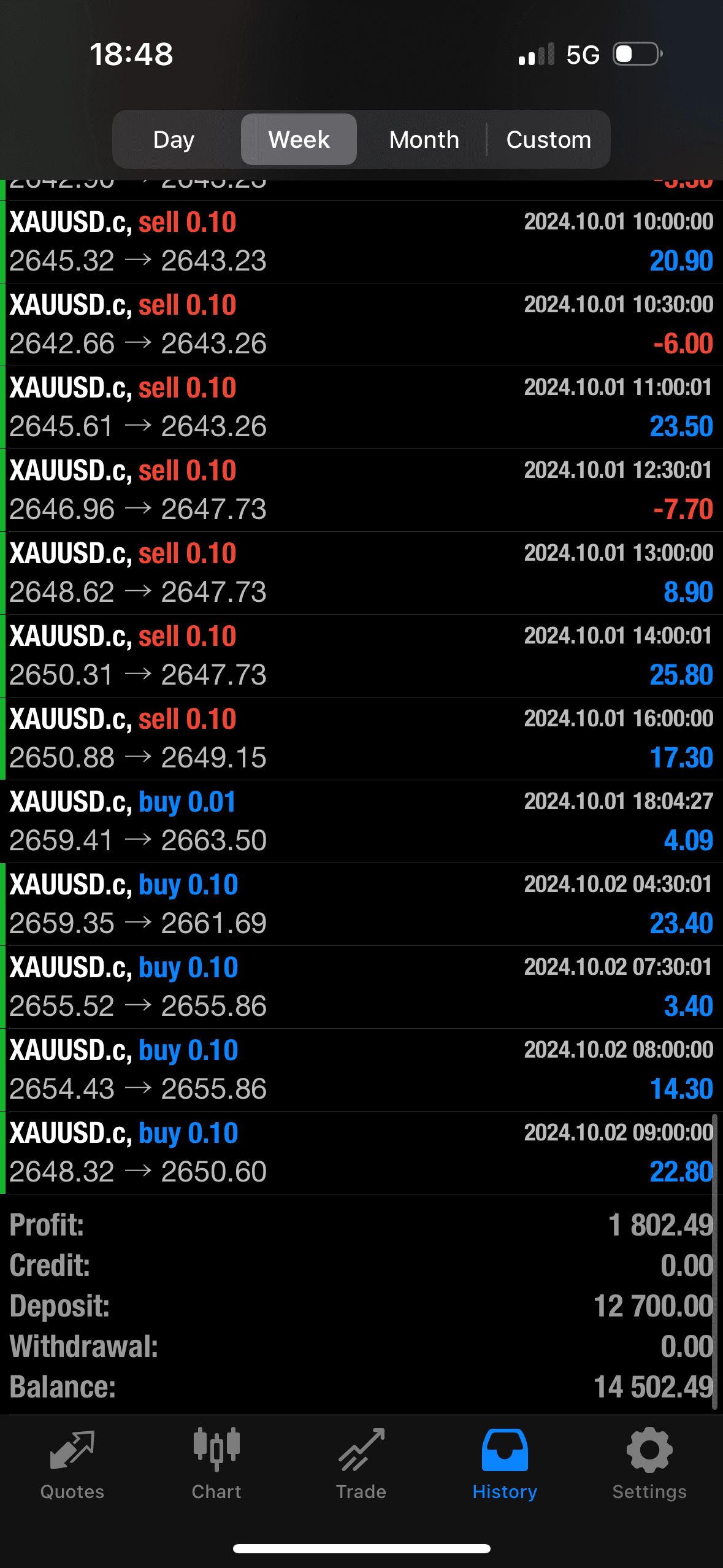Switch history range to Day
The height and width of the screenshot is (1568, 723).
[174, 140]
